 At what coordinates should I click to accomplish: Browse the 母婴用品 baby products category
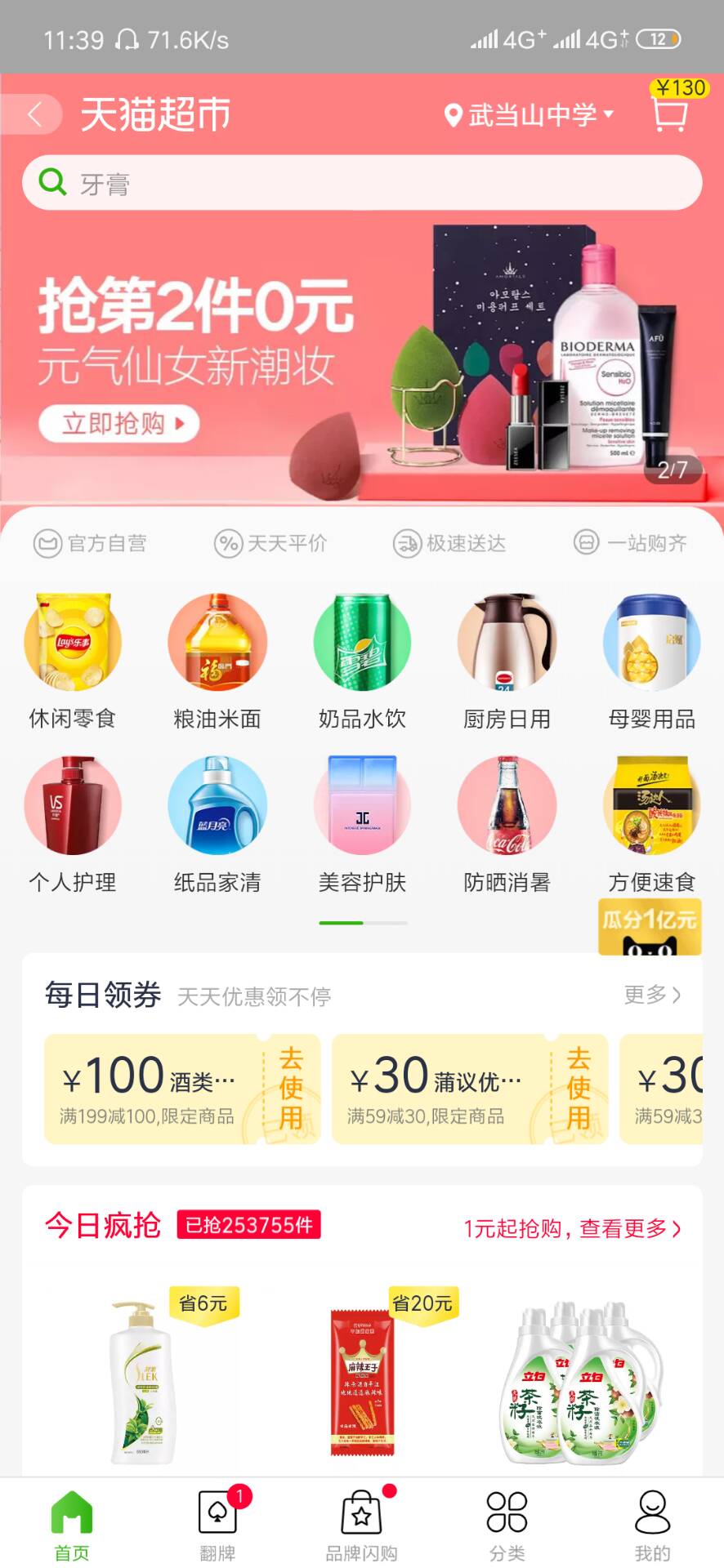(651, 661)
